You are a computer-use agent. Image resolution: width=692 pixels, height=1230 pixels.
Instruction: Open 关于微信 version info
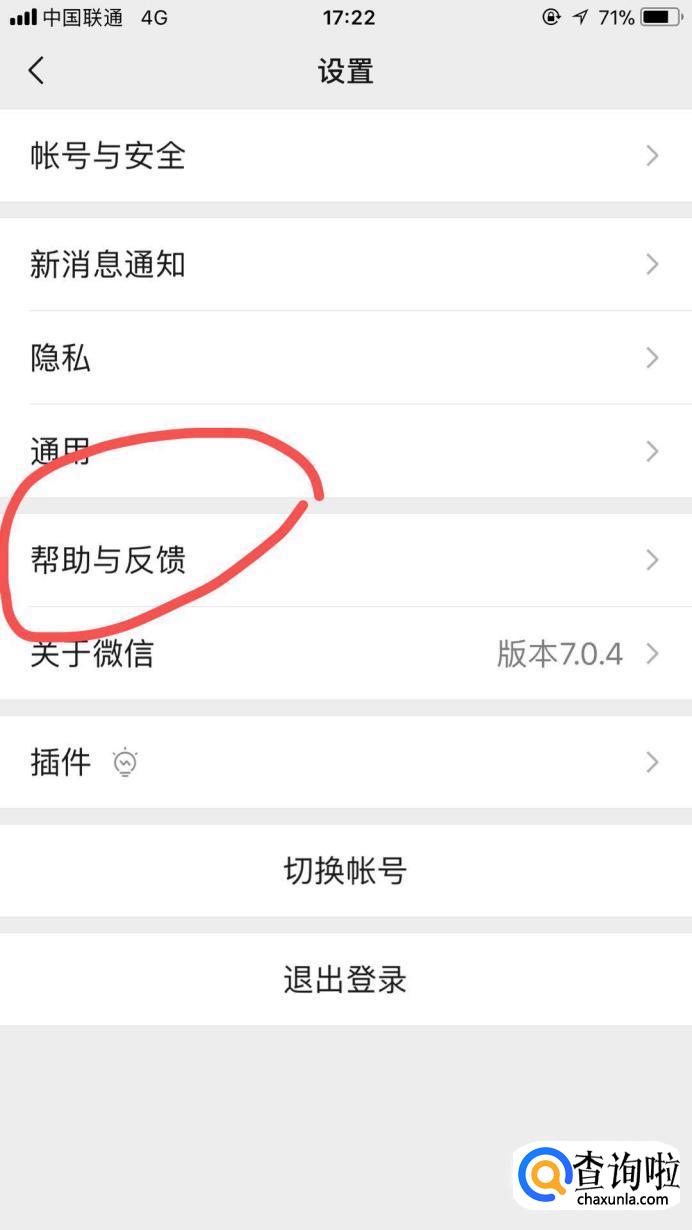pos(345,654)
